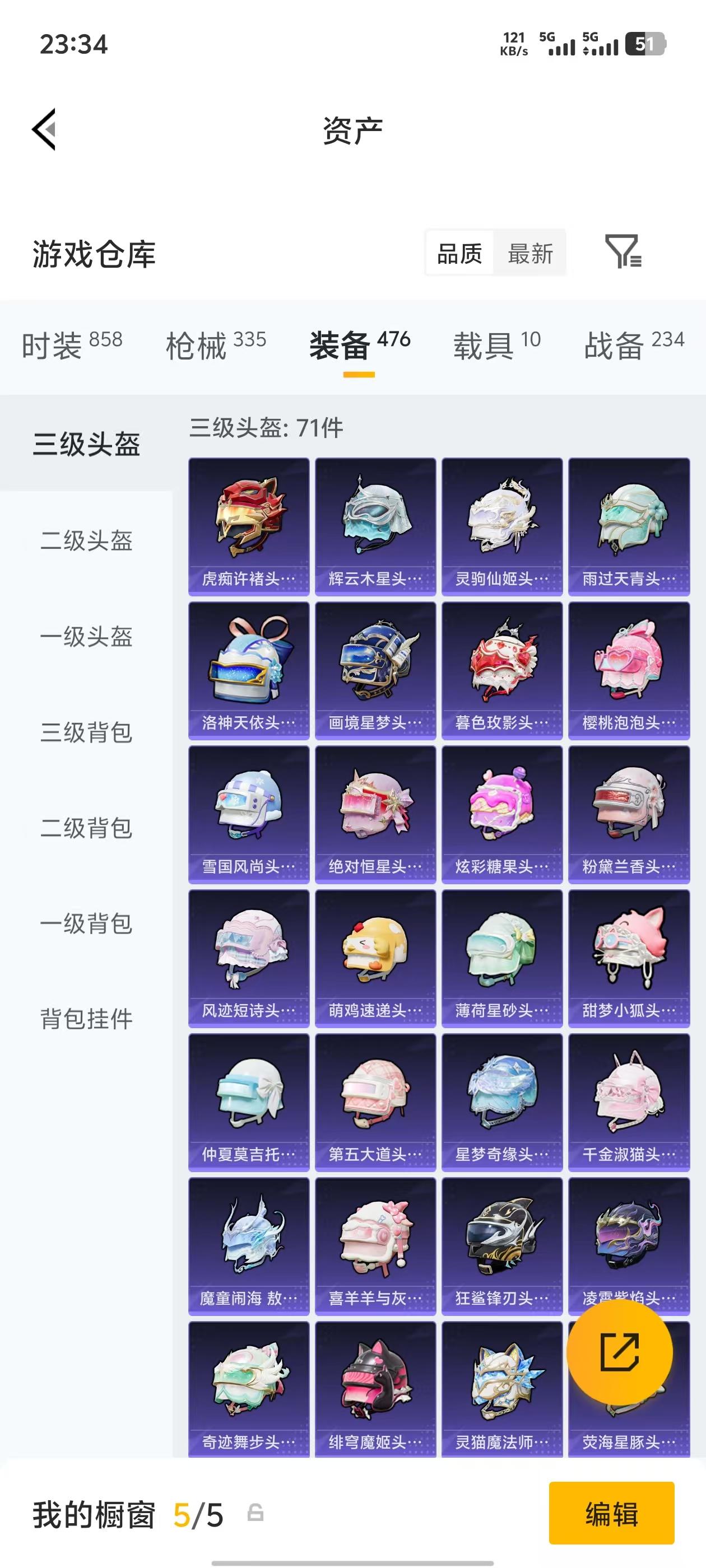View the 樱桃泡泡 helmet item

pos(629,670)
